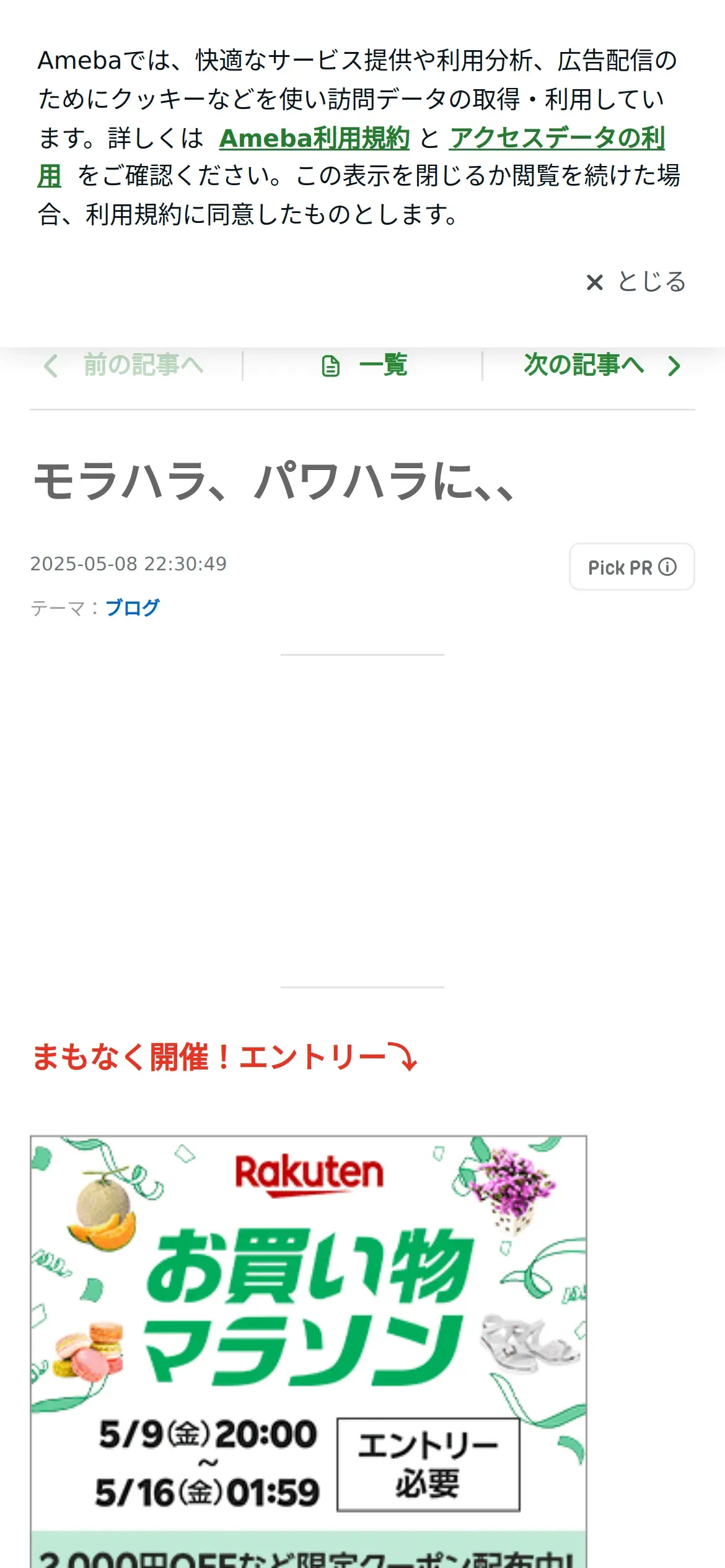Viewport: 725px width, 1568px height.
Task: Open the 一覧 article list
Action: click(x=364, y=365)
